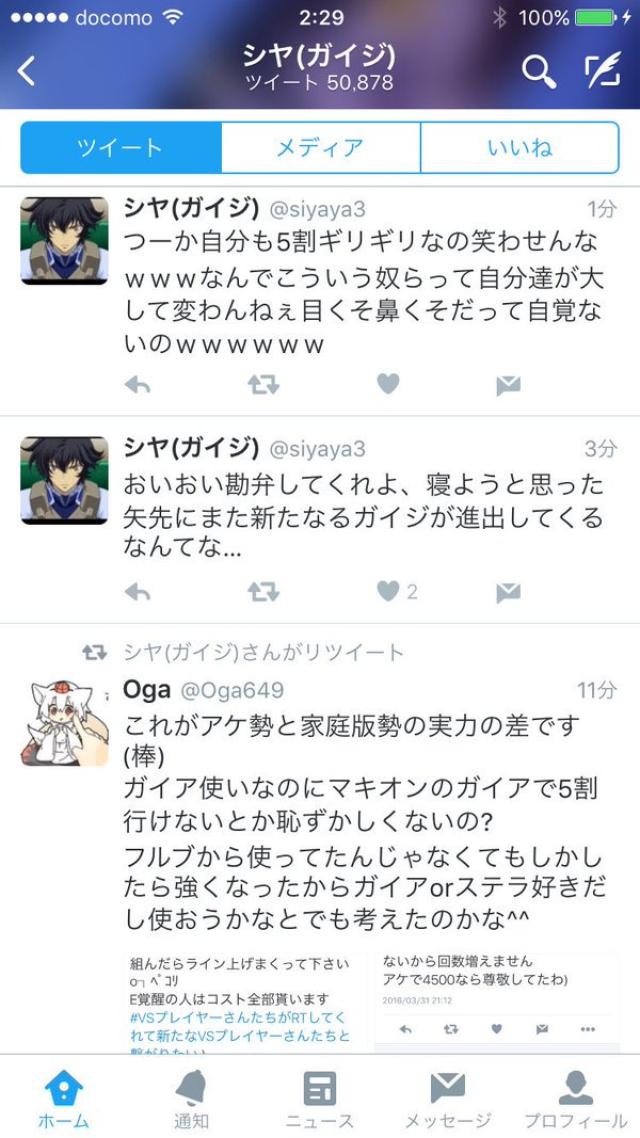640x1138 pixels.
Task: Open the search magnifier icon
Action: 538,71
